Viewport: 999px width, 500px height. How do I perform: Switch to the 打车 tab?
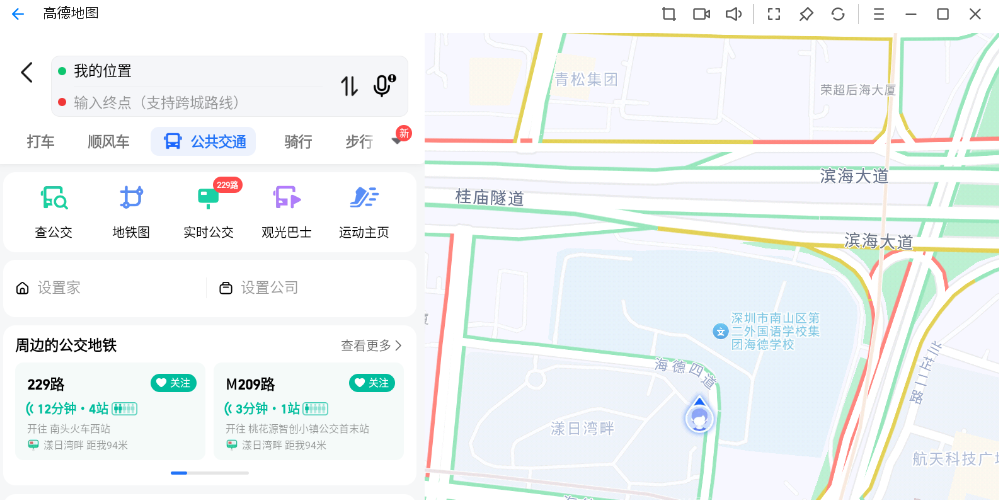41,141
